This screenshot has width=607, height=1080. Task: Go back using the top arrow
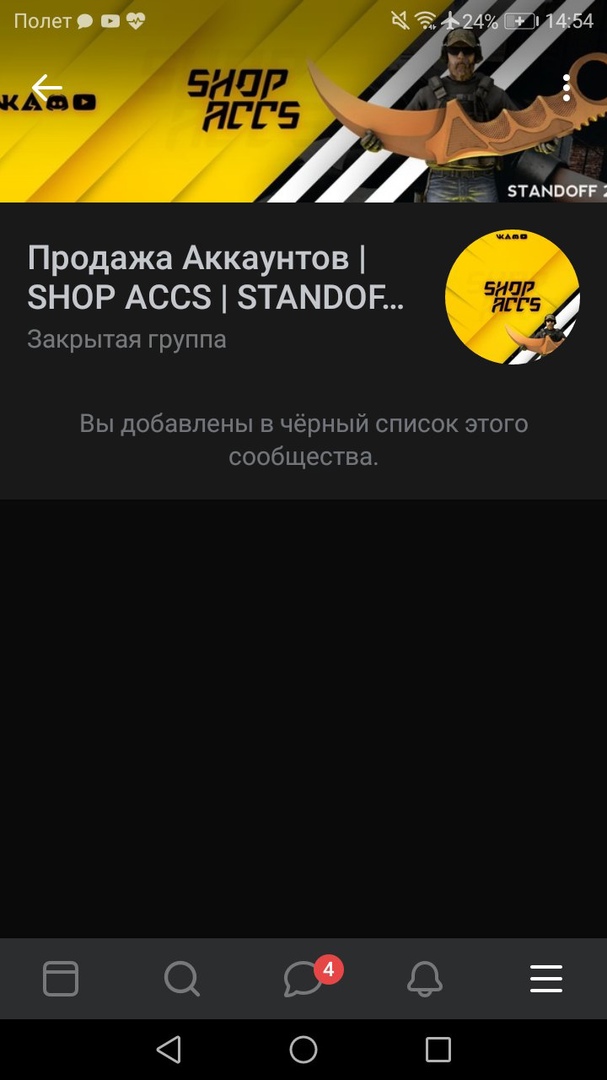pos(46,89)
